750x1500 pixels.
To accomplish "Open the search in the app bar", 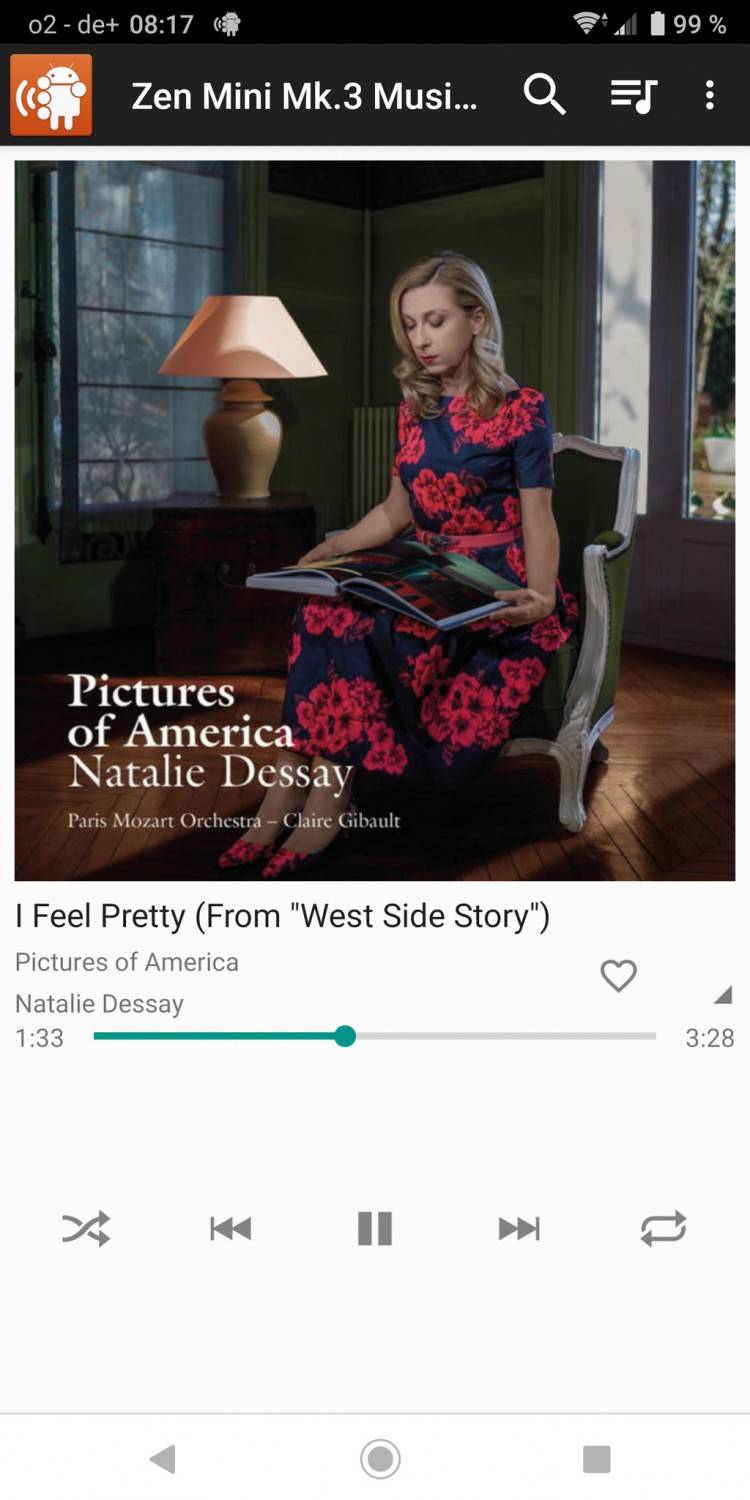I will [544, 95].
